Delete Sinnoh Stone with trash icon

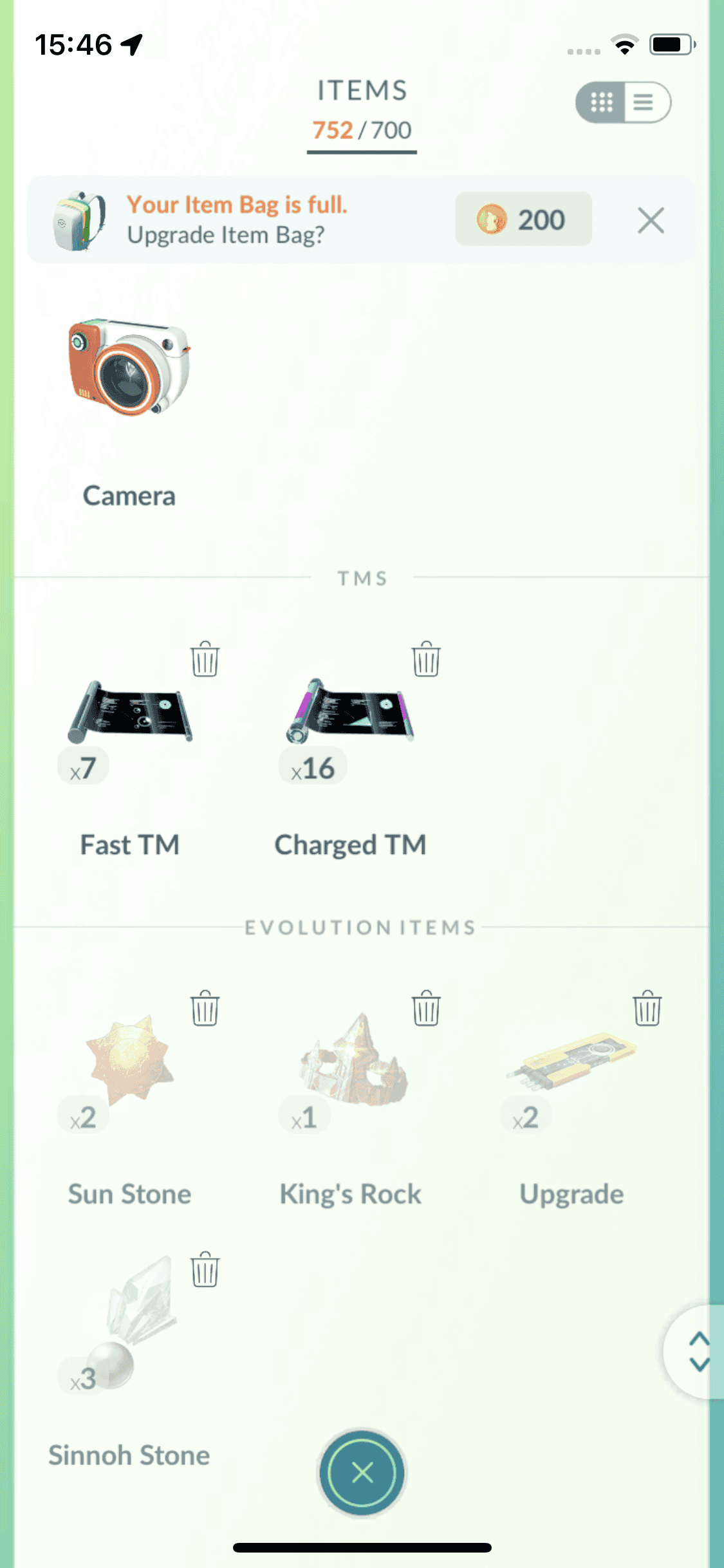205,1269
